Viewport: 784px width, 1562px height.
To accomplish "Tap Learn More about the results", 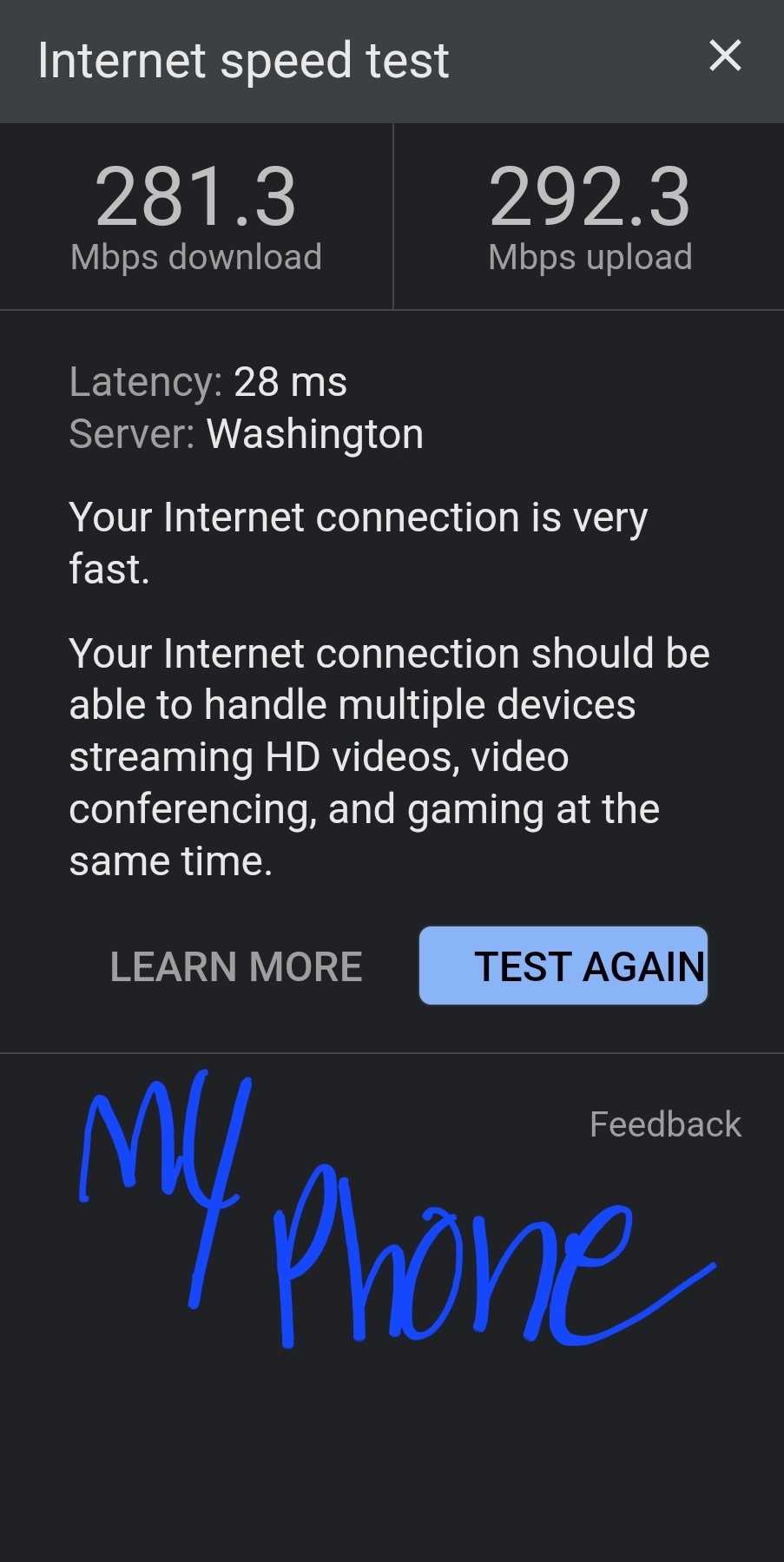I will pyautogui.click(x=236, y=966).
